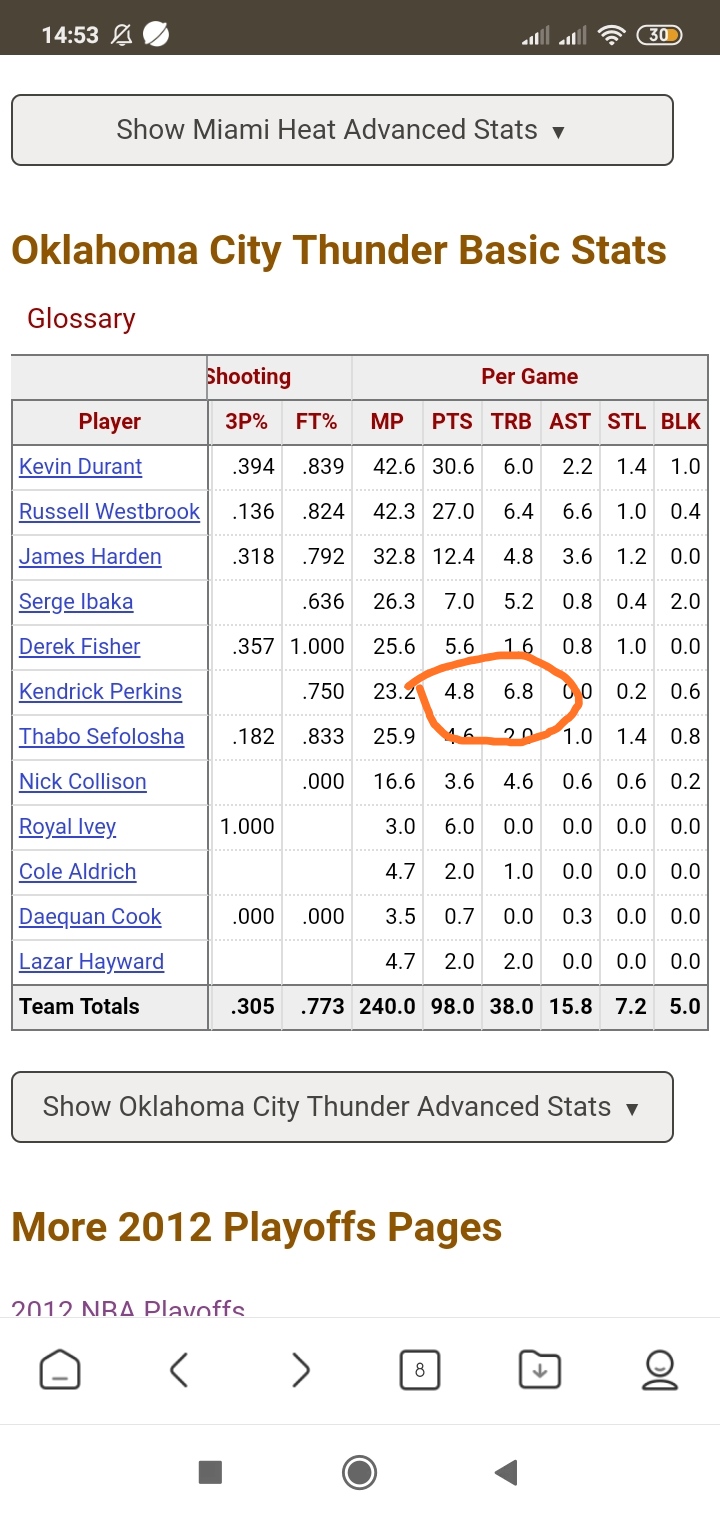Viewport: 720px width, 1520px height.
Task: Expand Show Miami Heat Advanced Stats
Action: click(x=342, y=130)
